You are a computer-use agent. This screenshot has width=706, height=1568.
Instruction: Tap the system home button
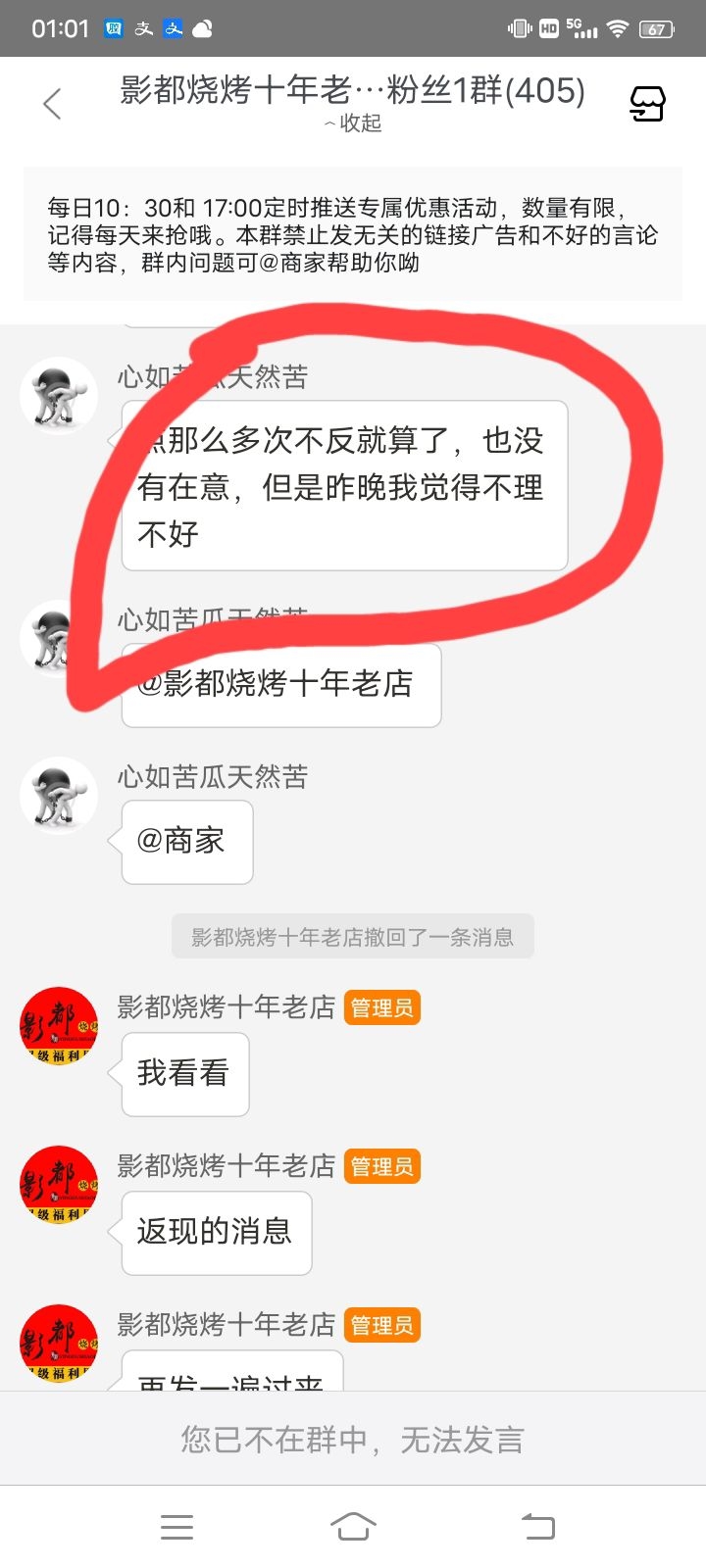click(353, 1526)
